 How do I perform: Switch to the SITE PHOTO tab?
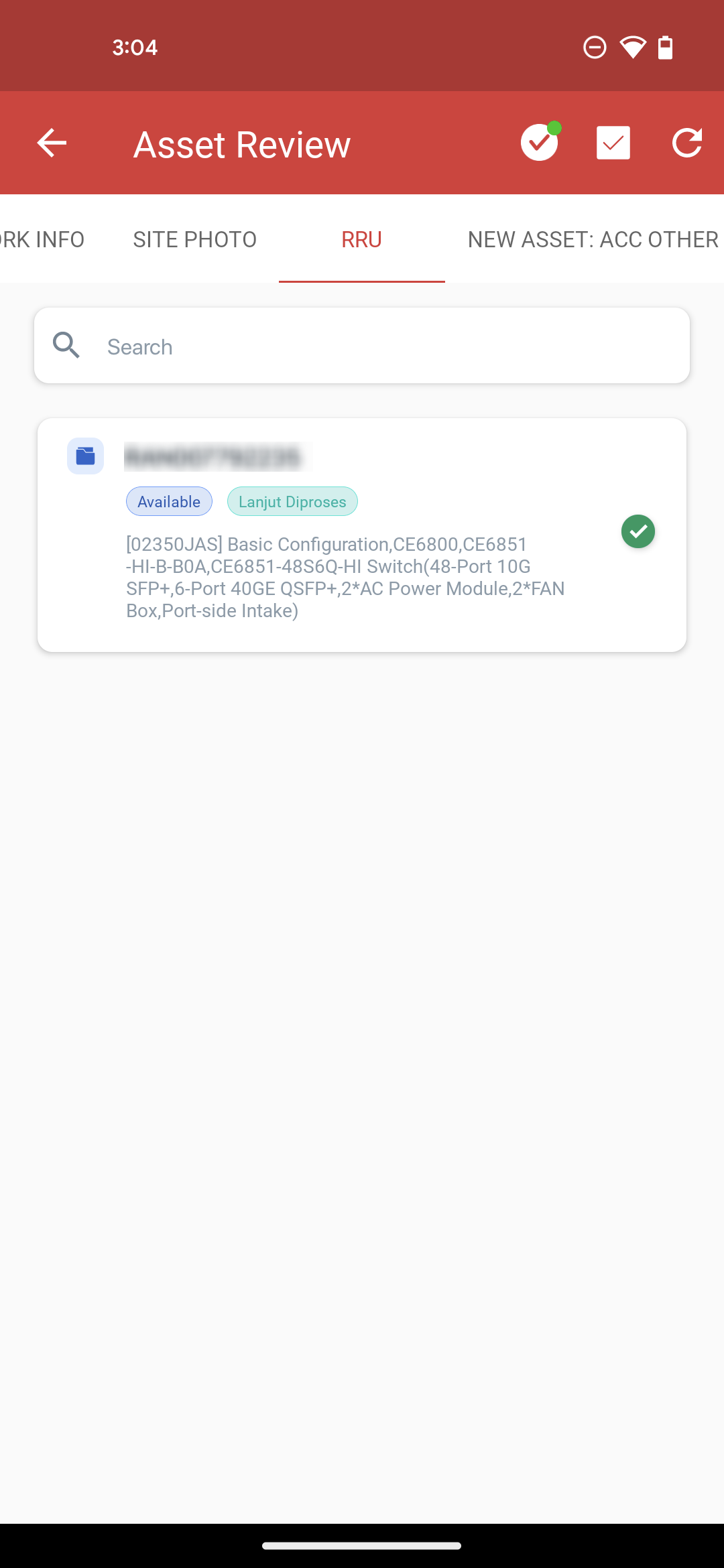click(194, 239)
